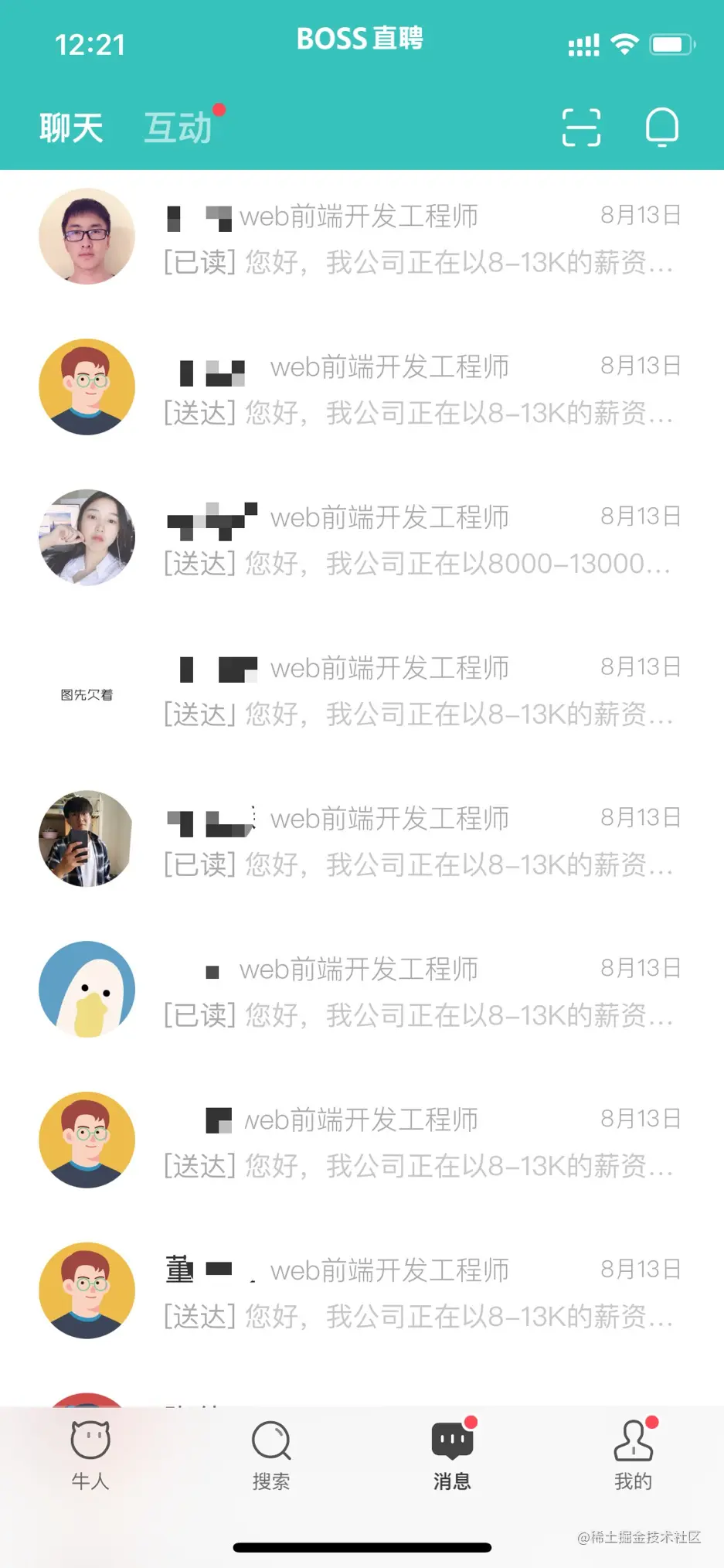
Task: Open the chat with the mirror-selfie avatar
Action: pos(417,841)
